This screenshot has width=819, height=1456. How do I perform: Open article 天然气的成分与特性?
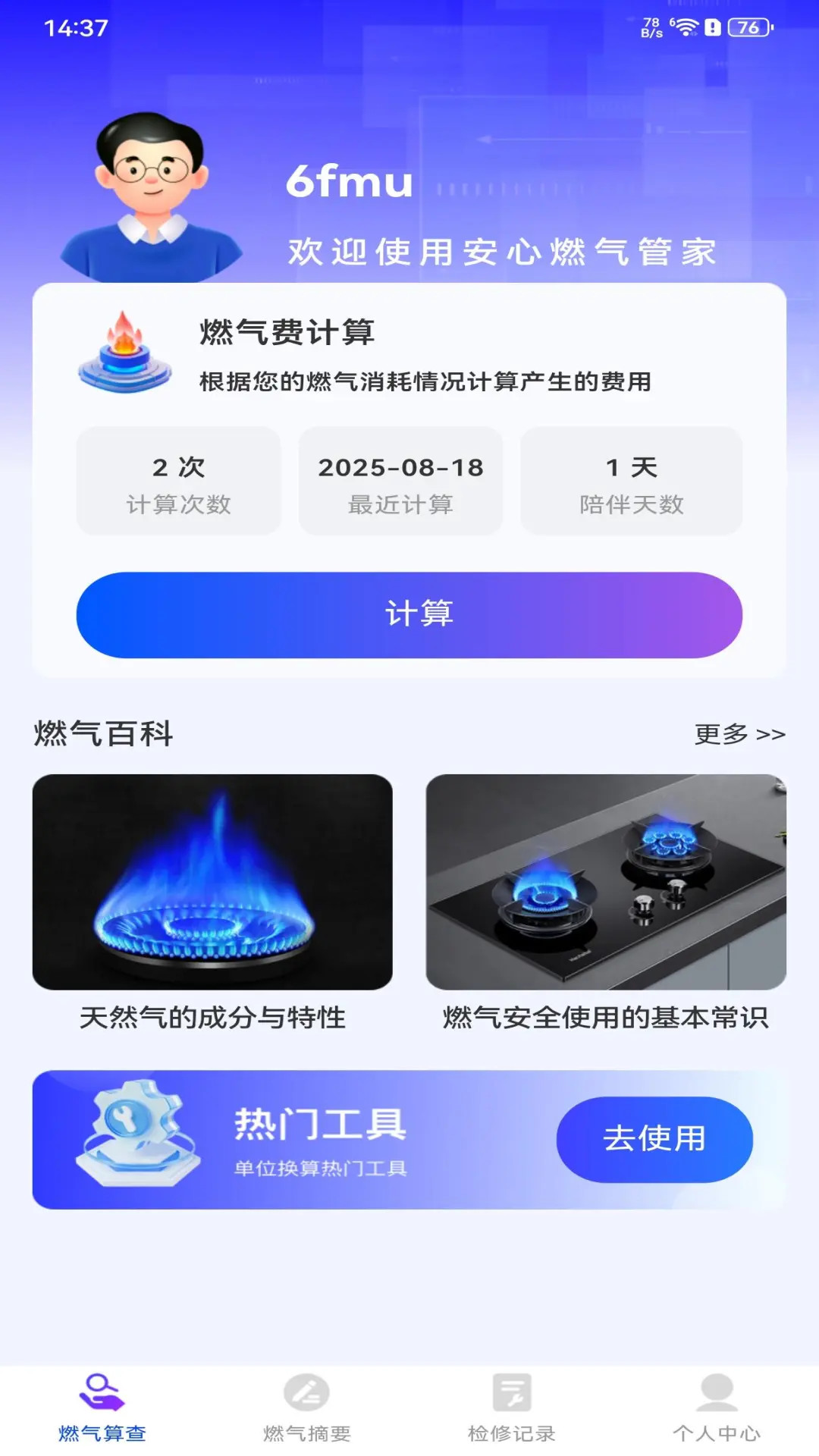click(215, 899)
